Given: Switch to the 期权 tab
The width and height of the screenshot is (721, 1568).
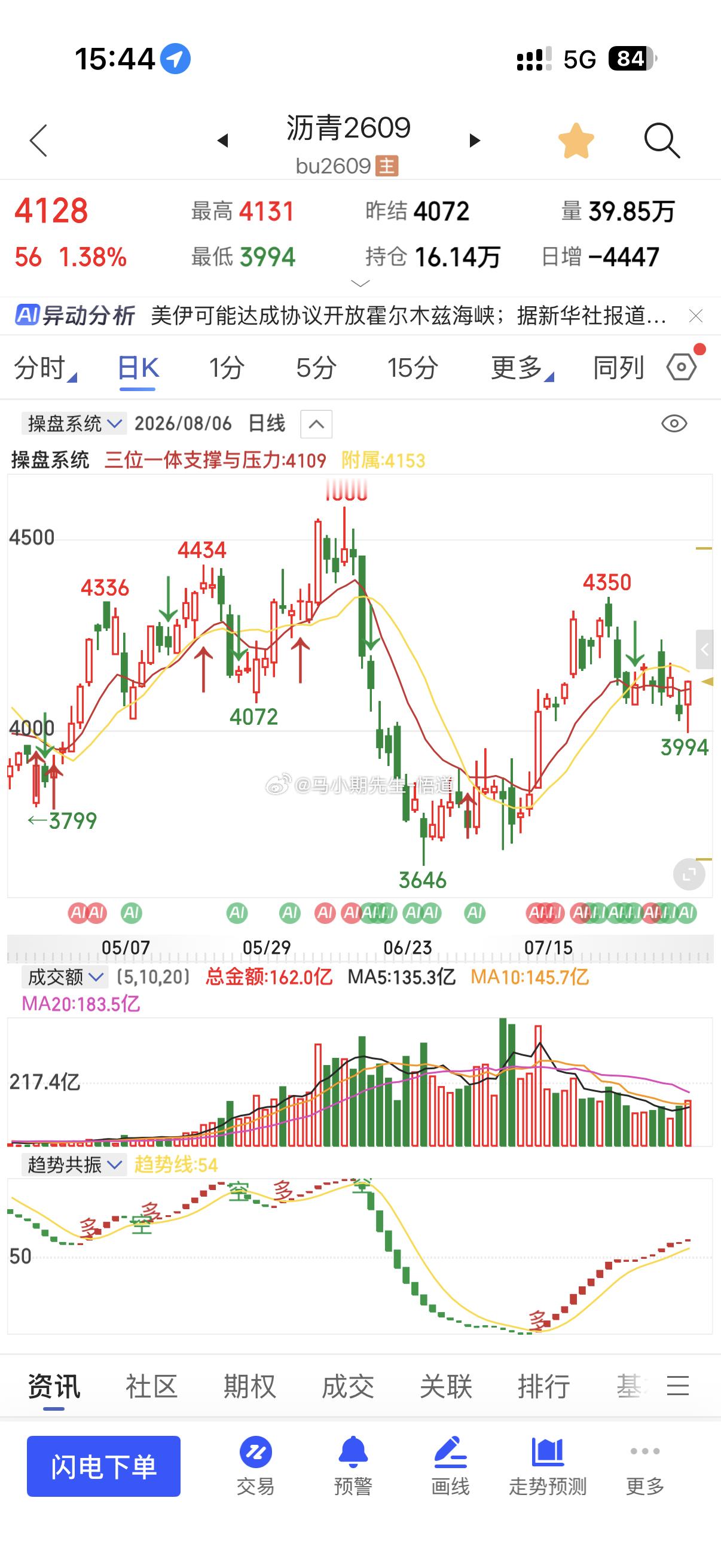Looking at the screenshot, I should pyautogui.click(x=249, y=1387).
